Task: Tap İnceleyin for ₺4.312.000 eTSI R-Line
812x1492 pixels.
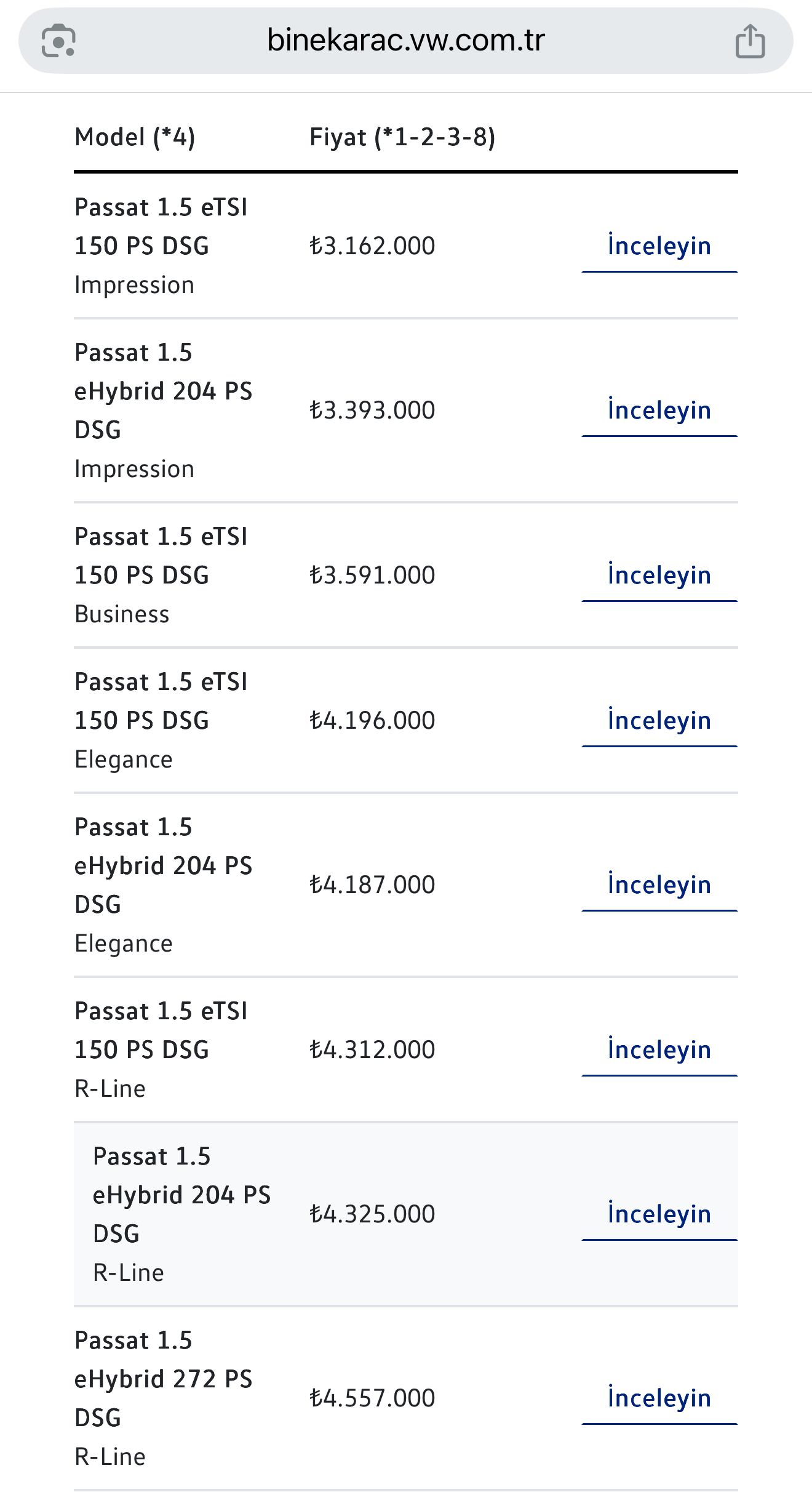Action: (659, 1050)
